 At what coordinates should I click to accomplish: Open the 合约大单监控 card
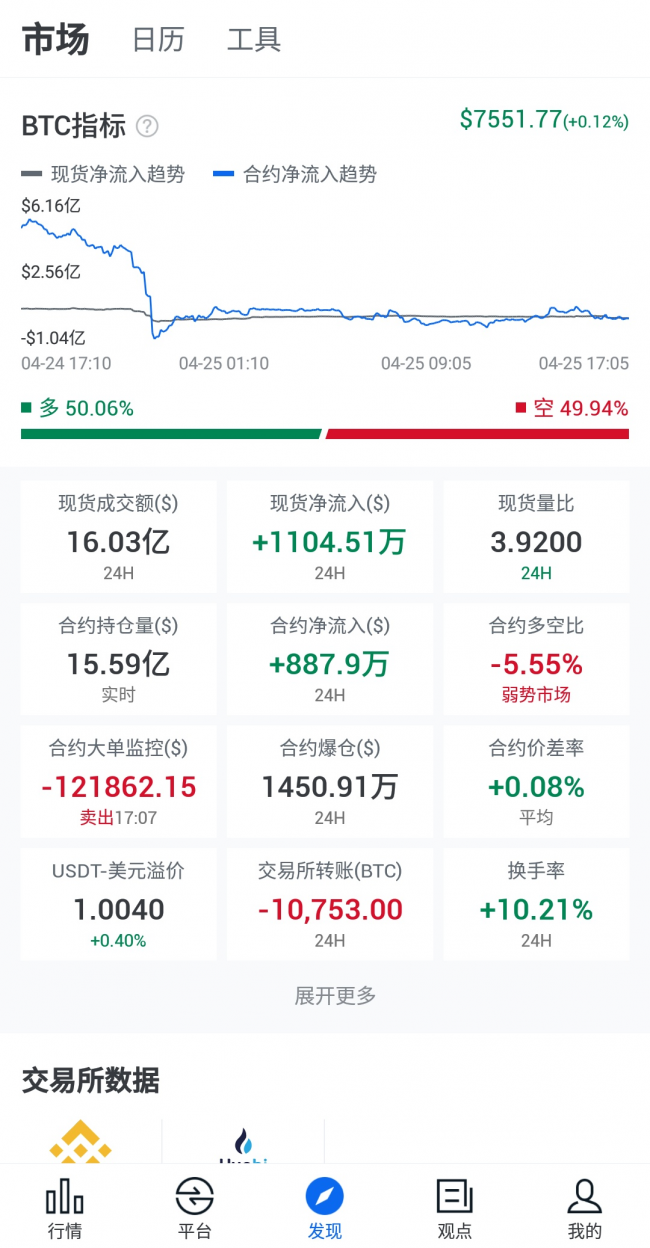118,782
